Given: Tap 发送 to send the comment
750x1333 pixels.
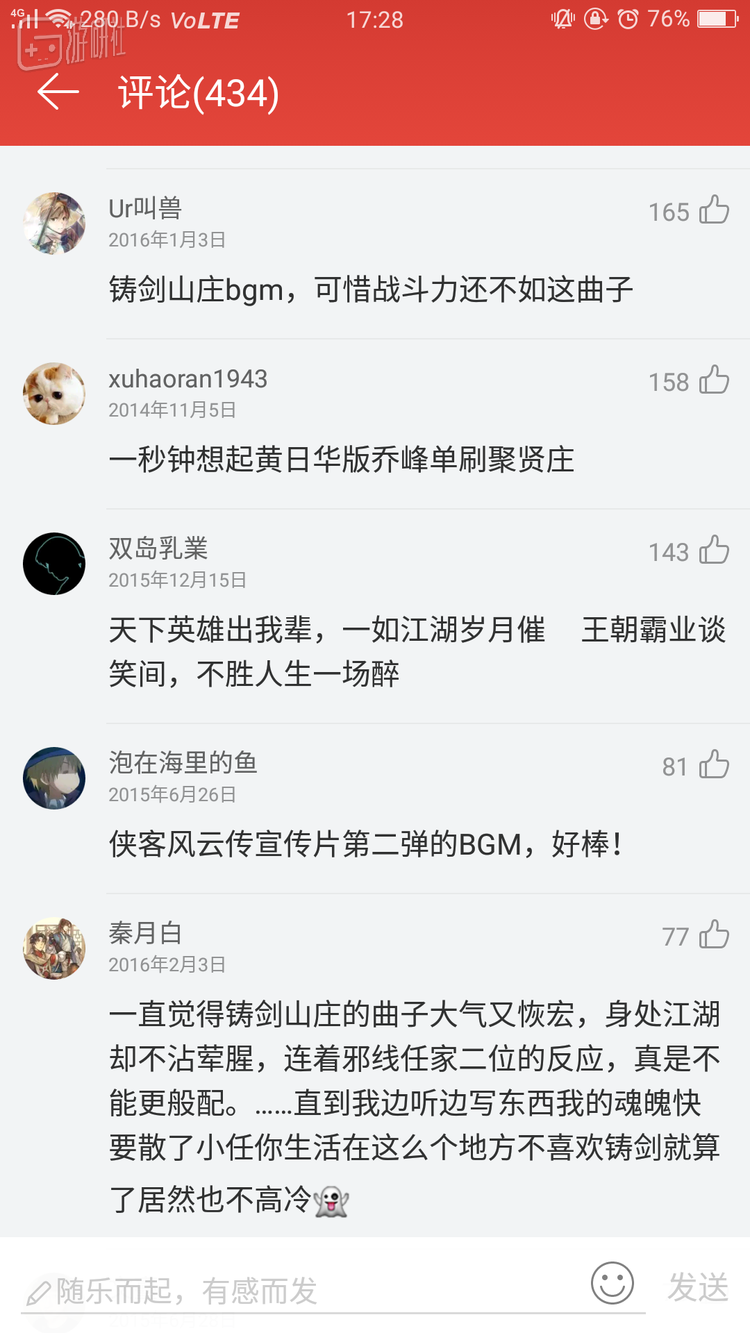Looking at the screenshot, I should tap(698, 1287).
